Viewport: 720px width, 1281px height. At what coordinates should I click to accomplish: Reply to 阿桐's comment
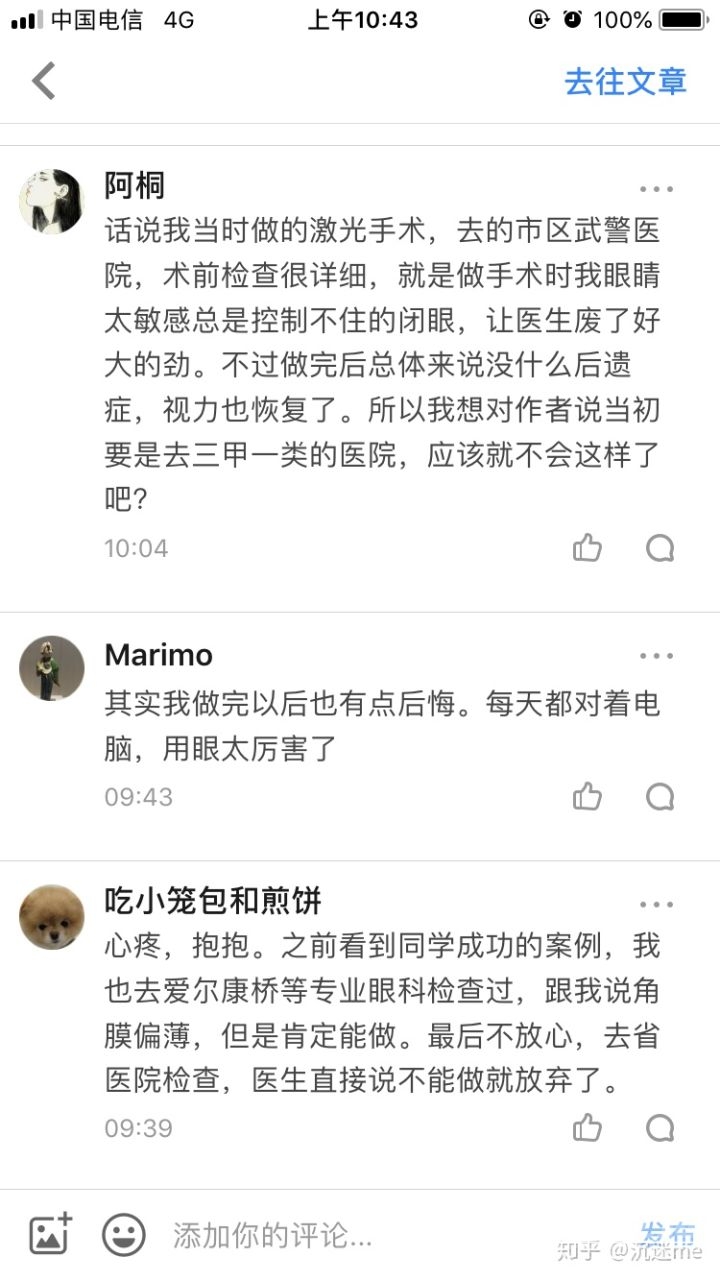pyautogui.click(x=660, y=548)
